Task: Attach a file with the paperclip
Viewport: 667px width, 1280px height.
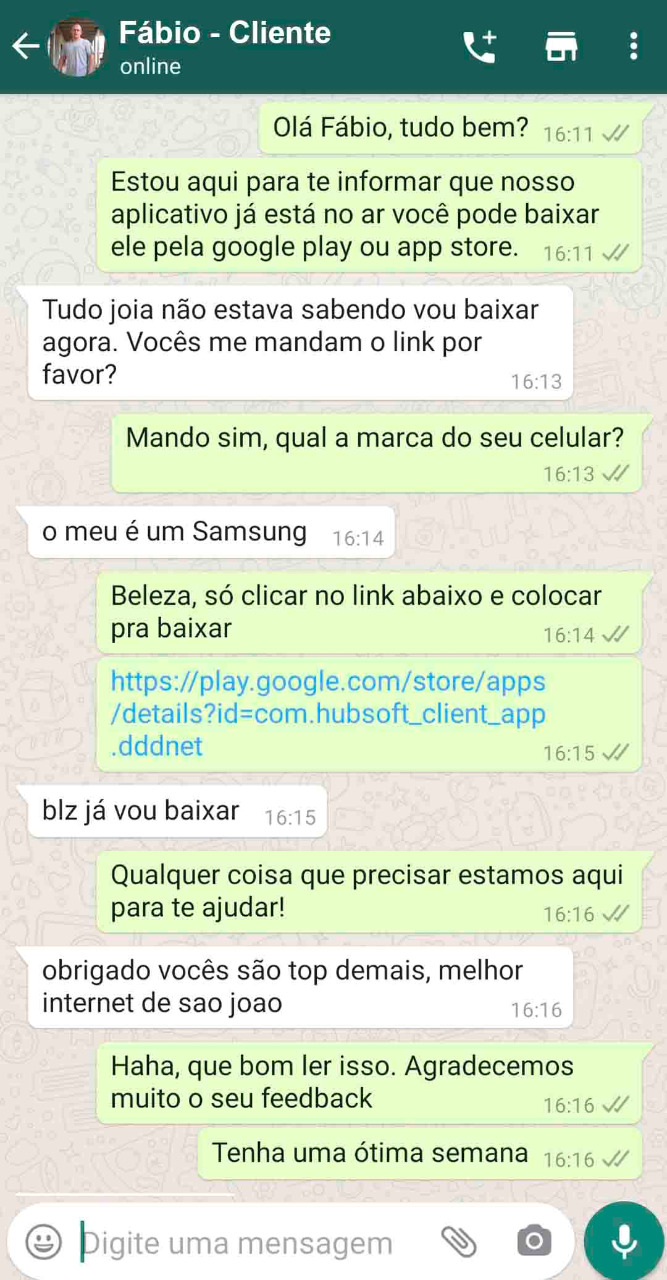Action: click(x=459, y=1242)
